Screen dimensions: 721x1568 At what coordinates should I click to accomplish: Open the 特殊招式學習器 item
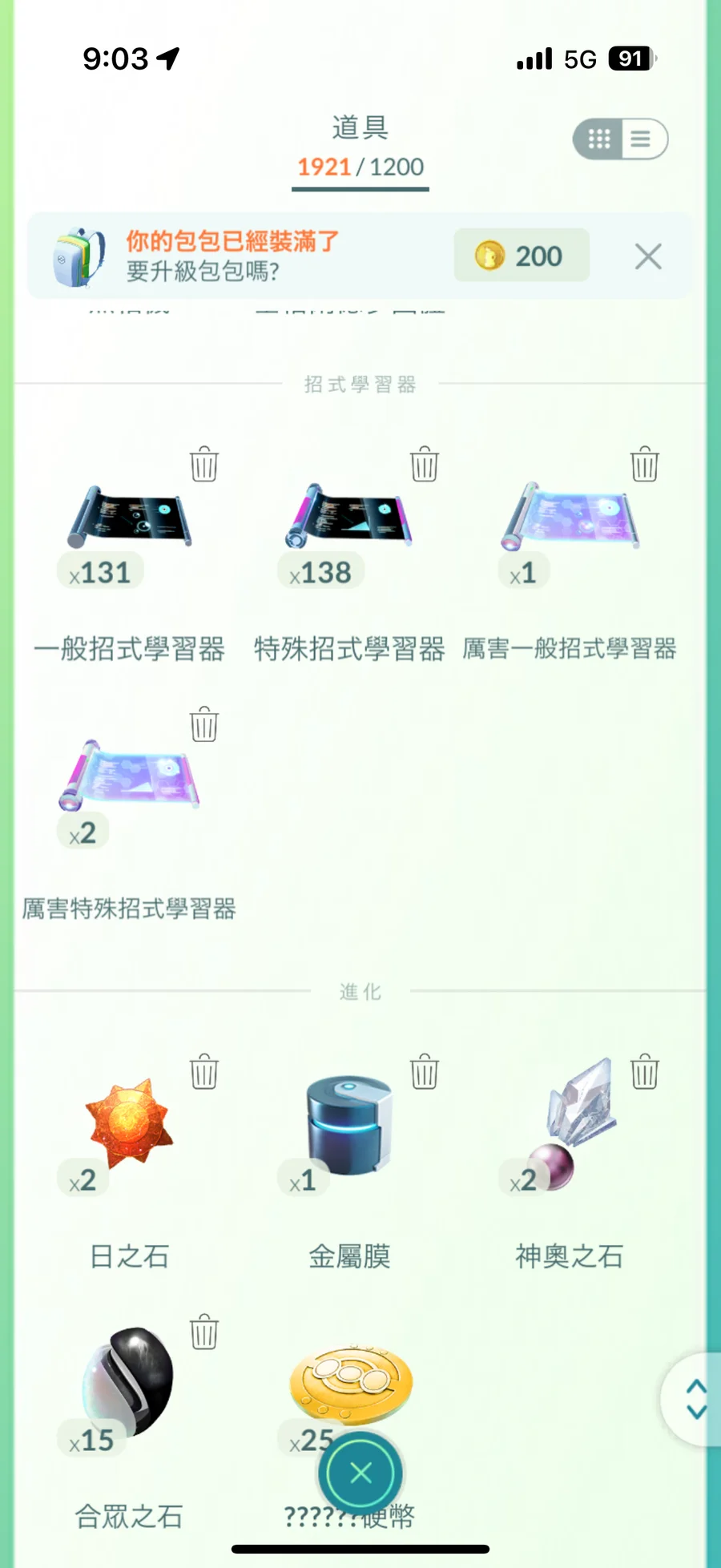coord(350,518)
